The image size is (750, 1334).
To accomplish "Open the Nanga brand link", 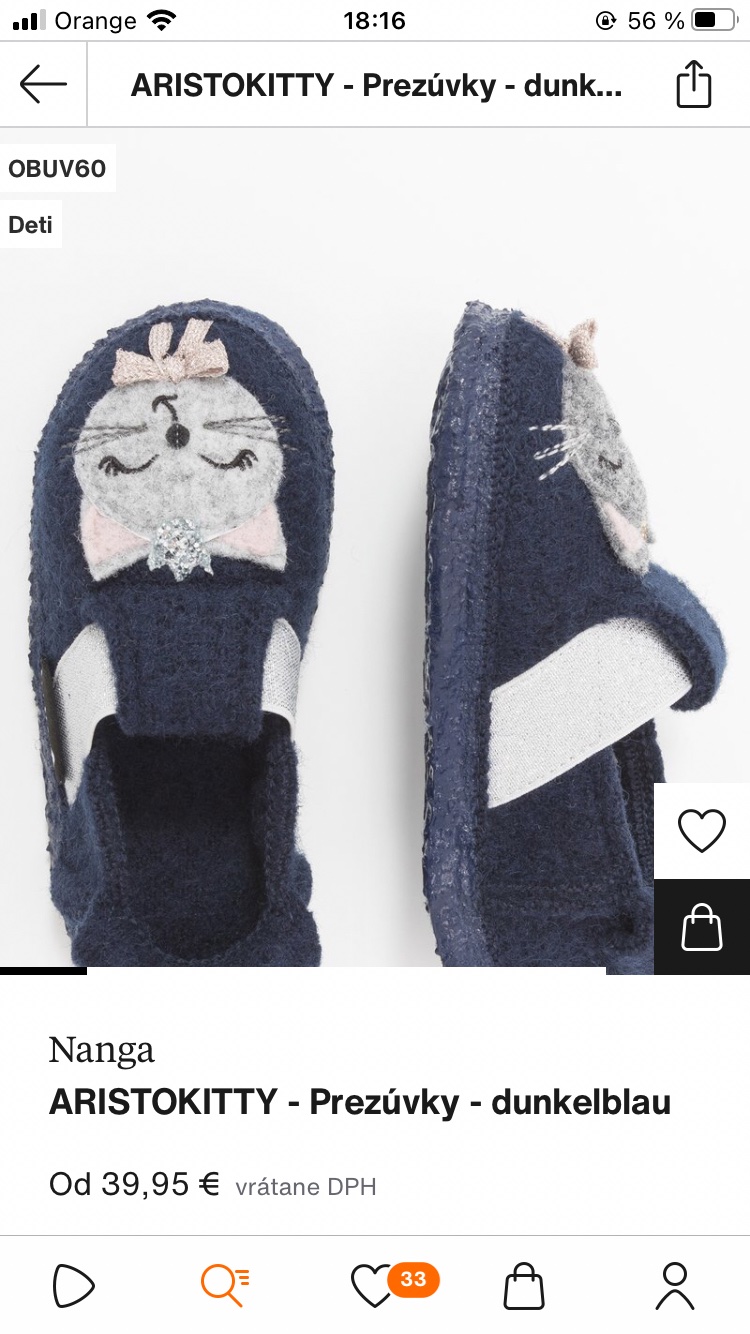I will [x=101, y=1050].
